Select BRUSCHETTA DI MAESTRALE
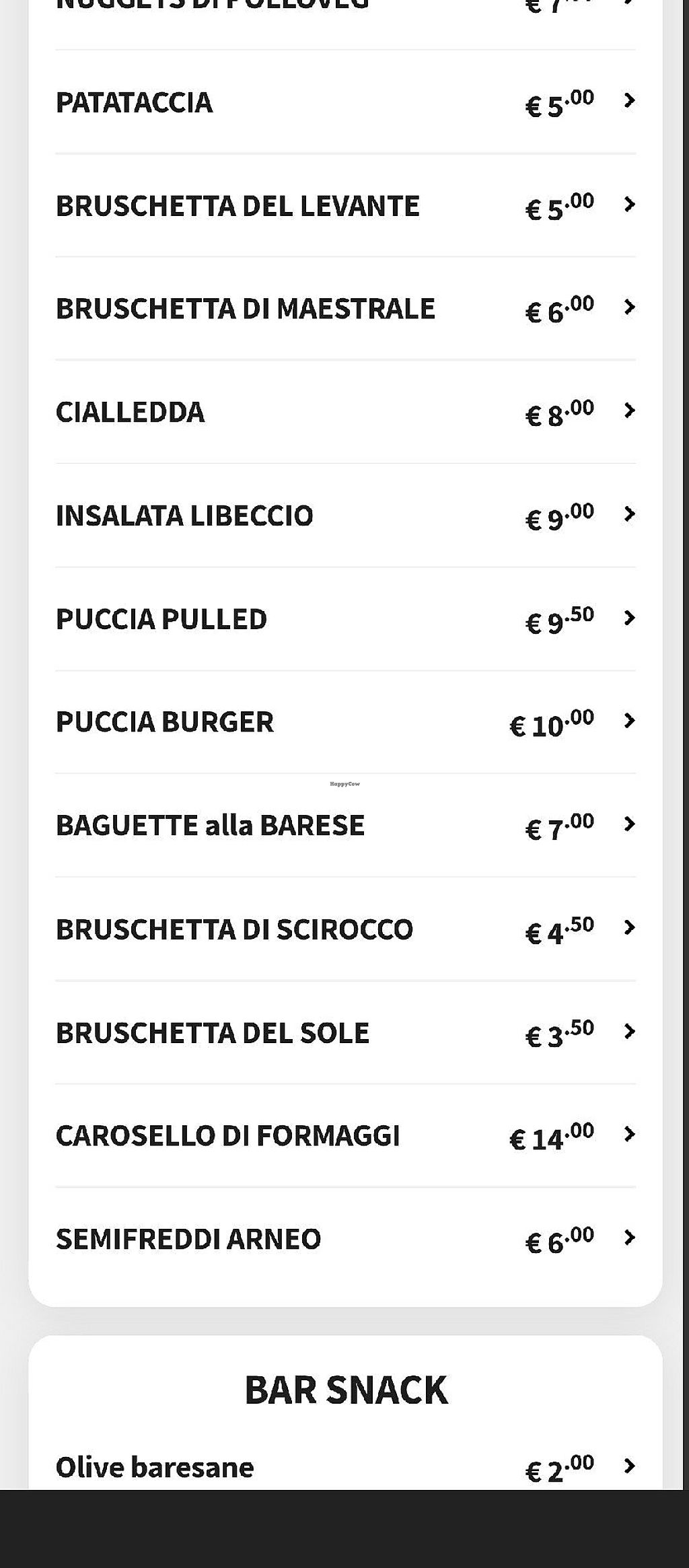The image size is (689, 1568). pyautogui.click(x=345, y=308)
